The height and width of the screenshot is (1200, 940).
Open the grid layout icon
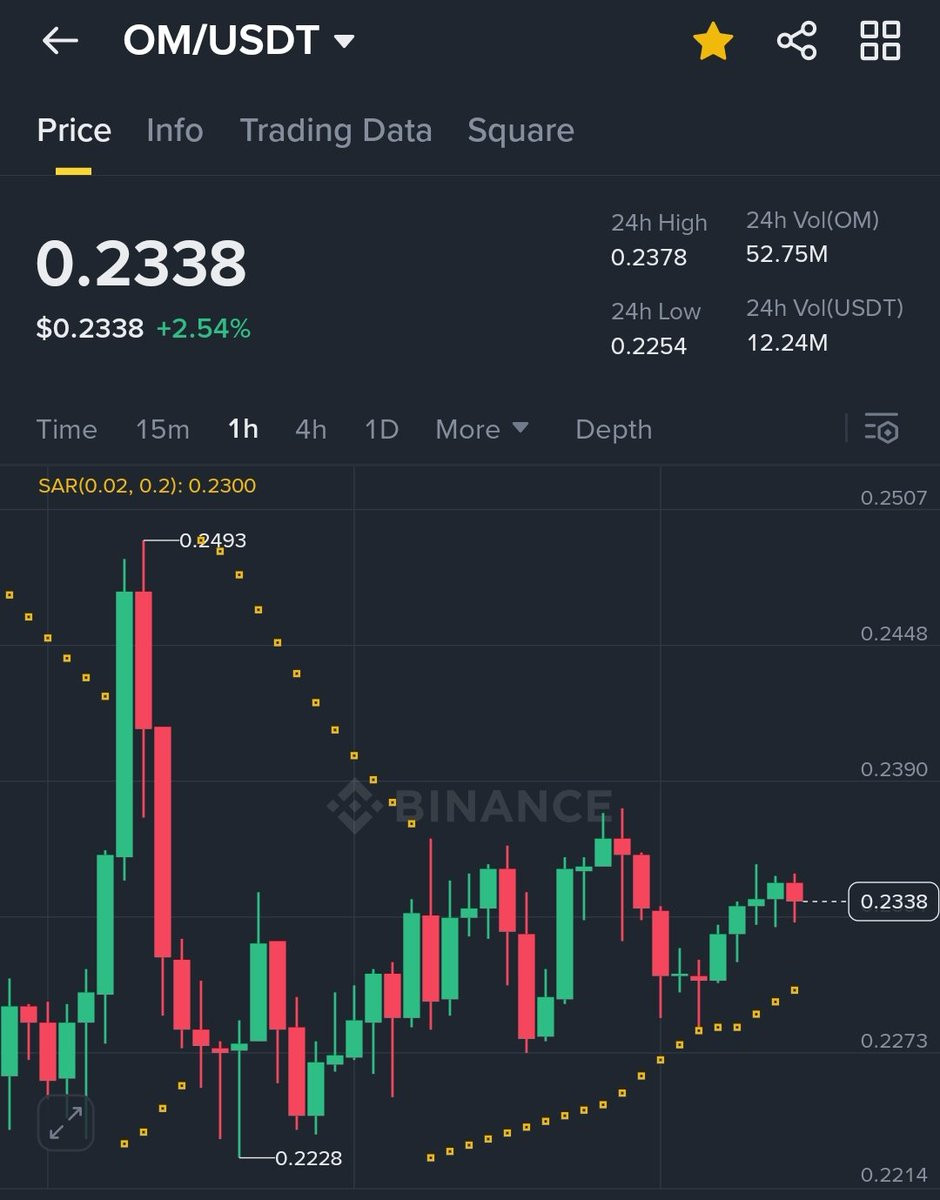point(881,41)
